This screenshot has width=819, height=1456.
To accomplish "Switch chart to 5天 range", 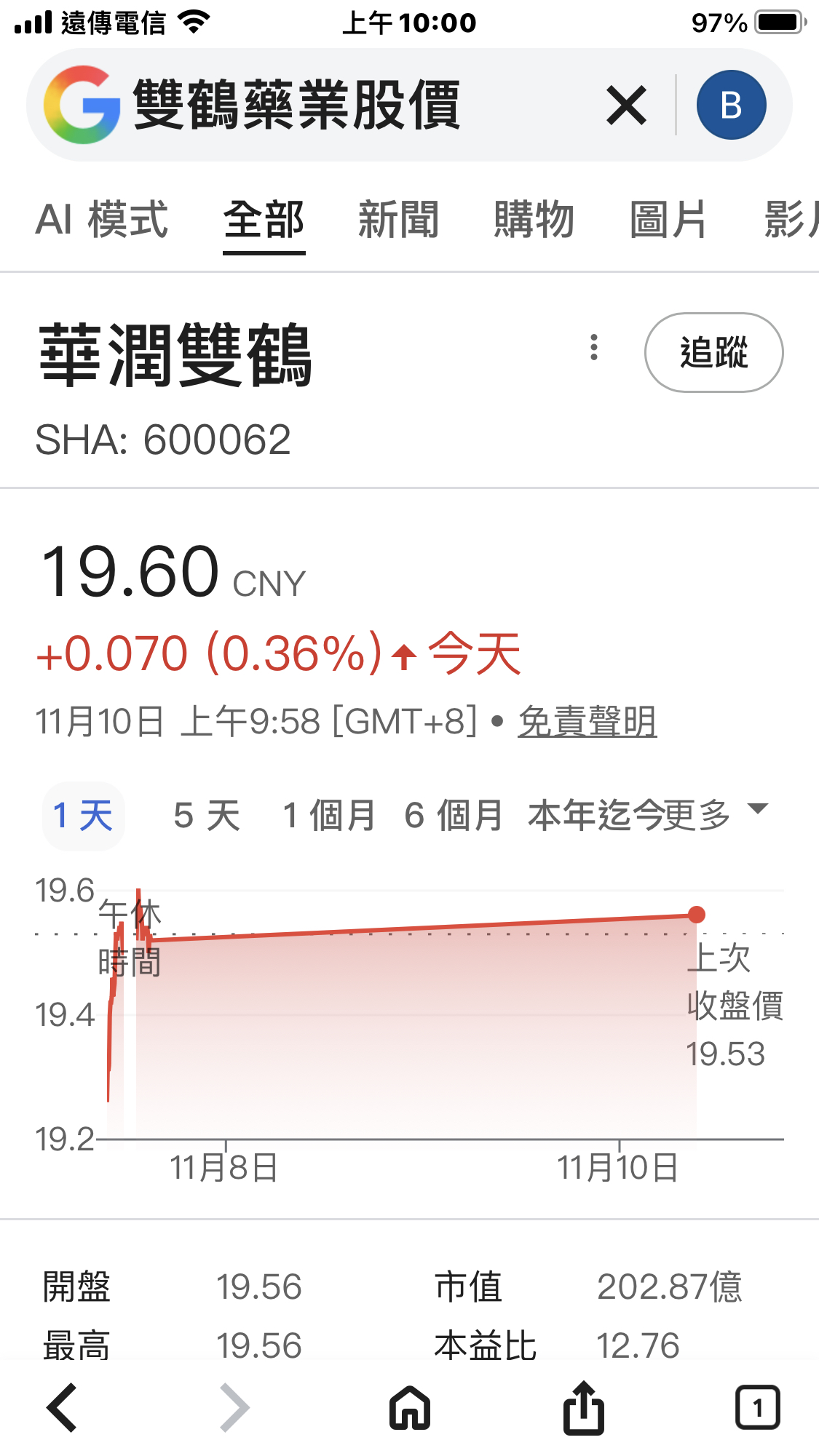I will (x=205, y=815).
